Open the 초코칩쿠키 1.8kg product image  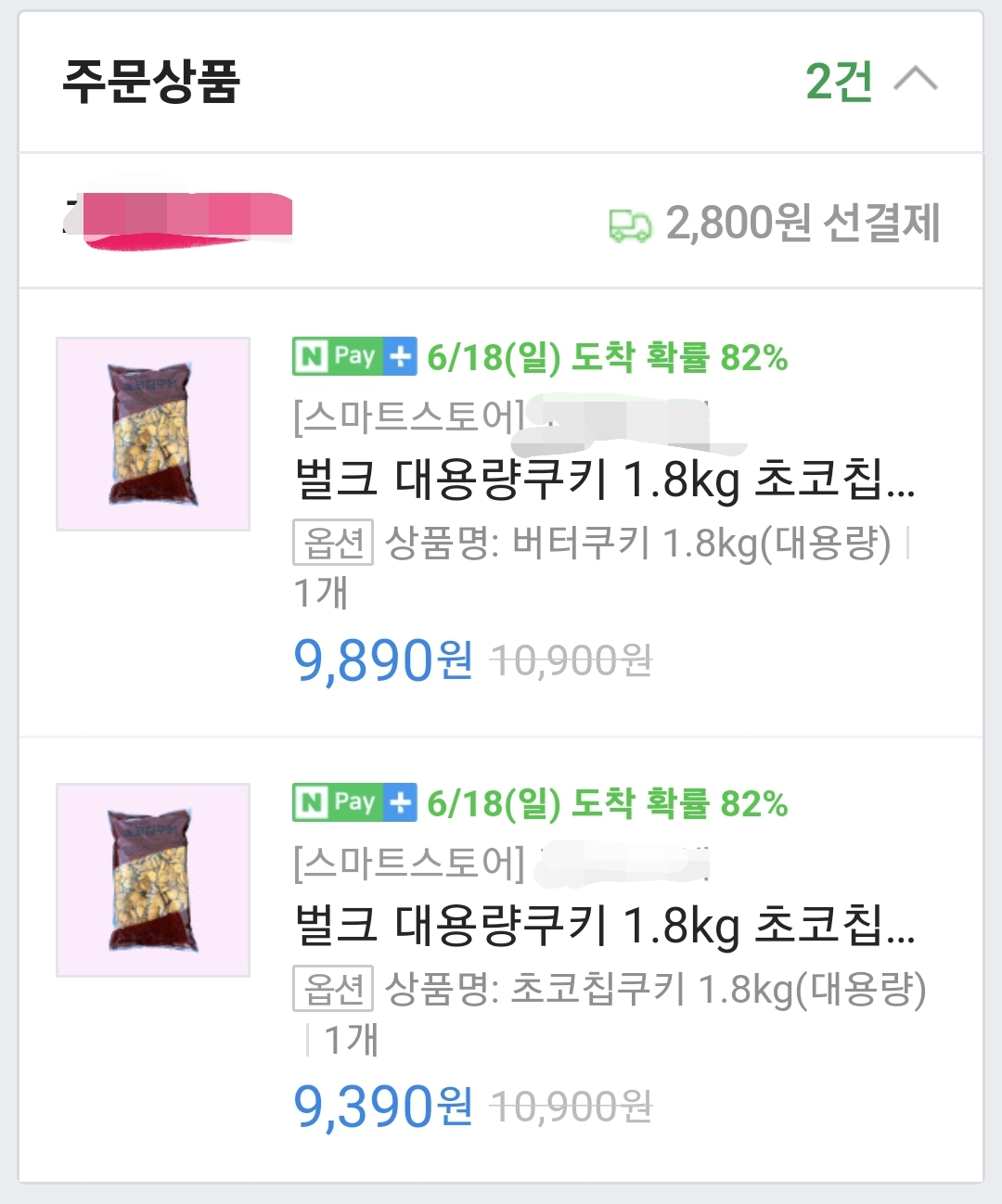[153, 879]
